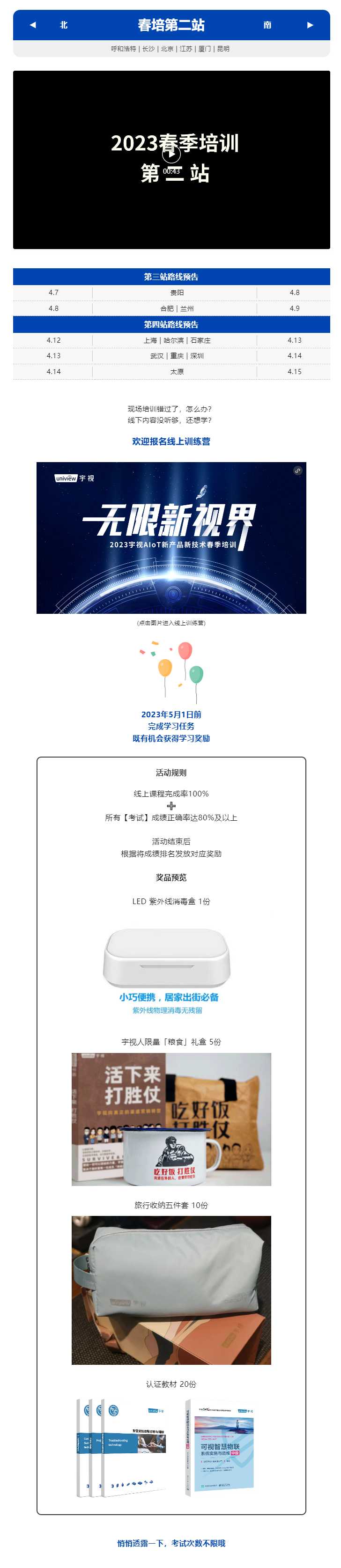Tap the right arrow beside 南
The image size is (341, 1568).
click(x=310, y=25)
